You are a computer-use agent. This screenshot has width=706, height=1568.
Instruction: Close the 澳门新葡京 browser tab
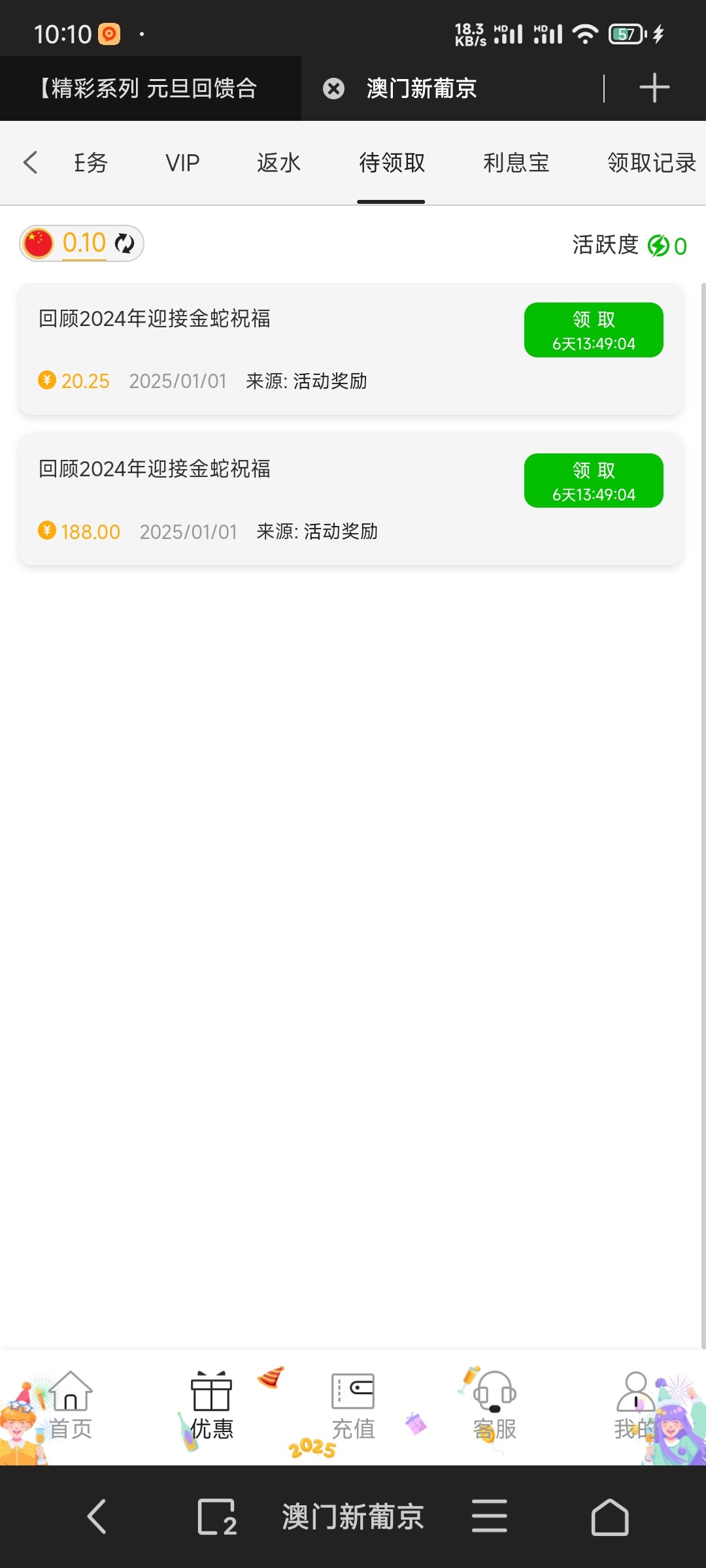coord(333,88)
